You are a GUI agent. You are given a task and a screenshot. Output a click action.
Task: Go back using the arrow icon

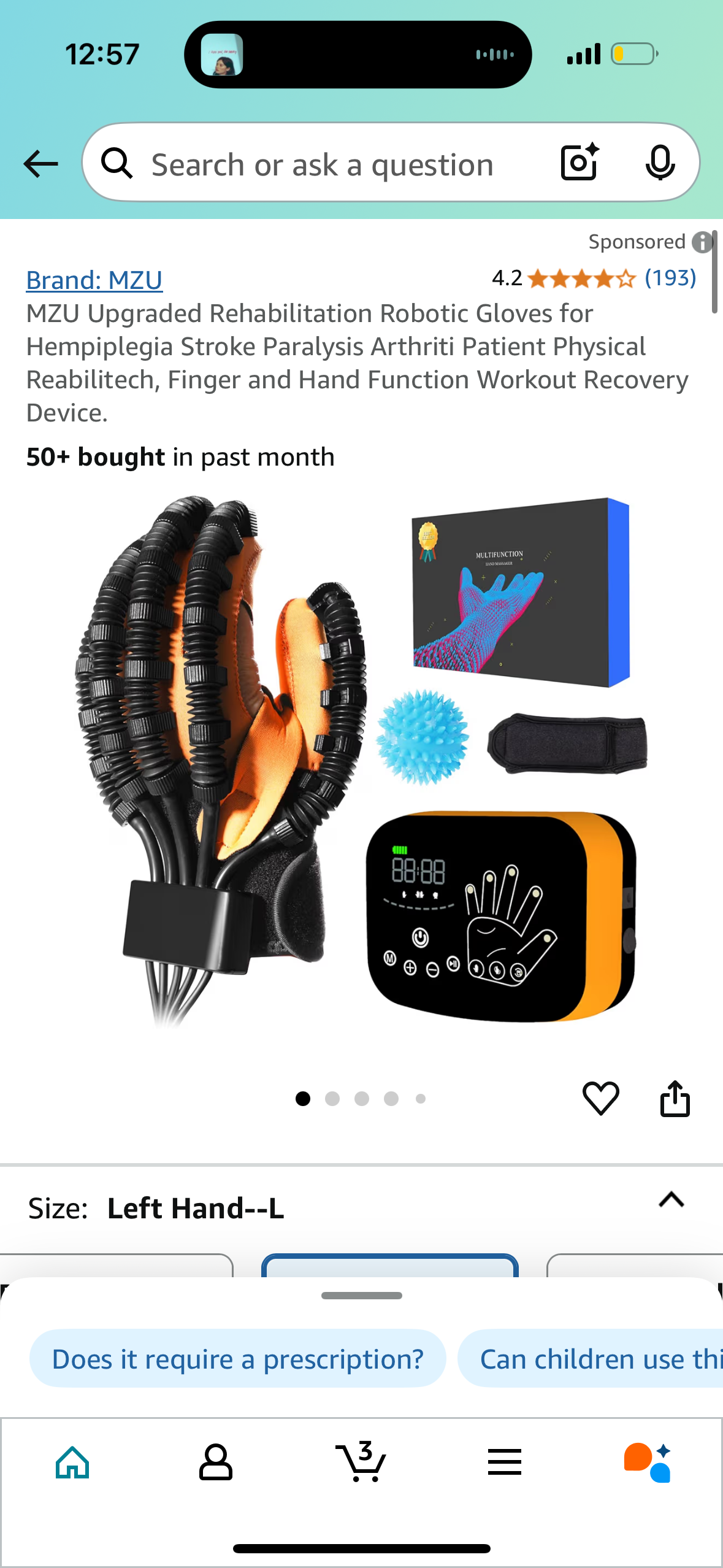point(40,164)
